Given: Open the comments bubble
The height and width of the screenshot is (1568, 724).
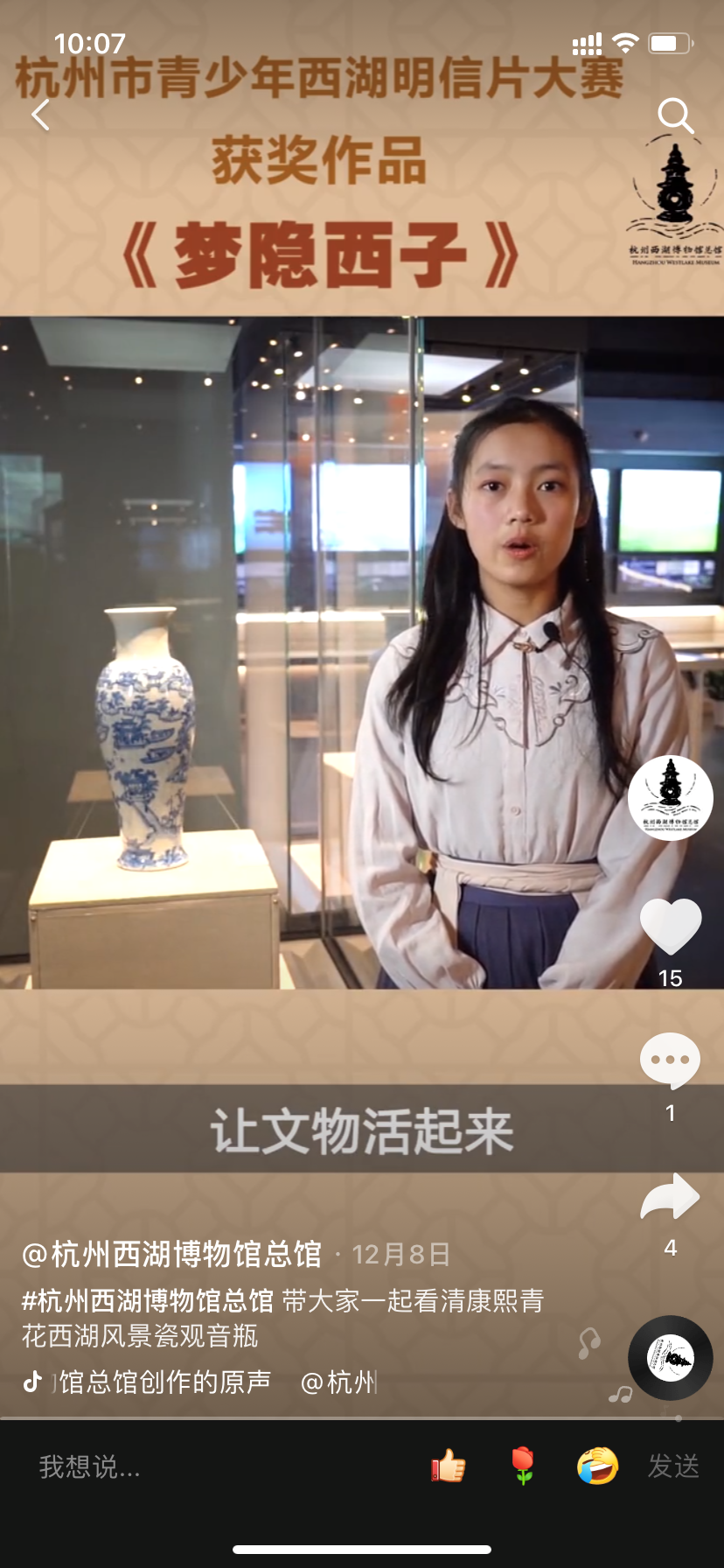Looking at the screenshot, I should click(x=671, y=1060).
